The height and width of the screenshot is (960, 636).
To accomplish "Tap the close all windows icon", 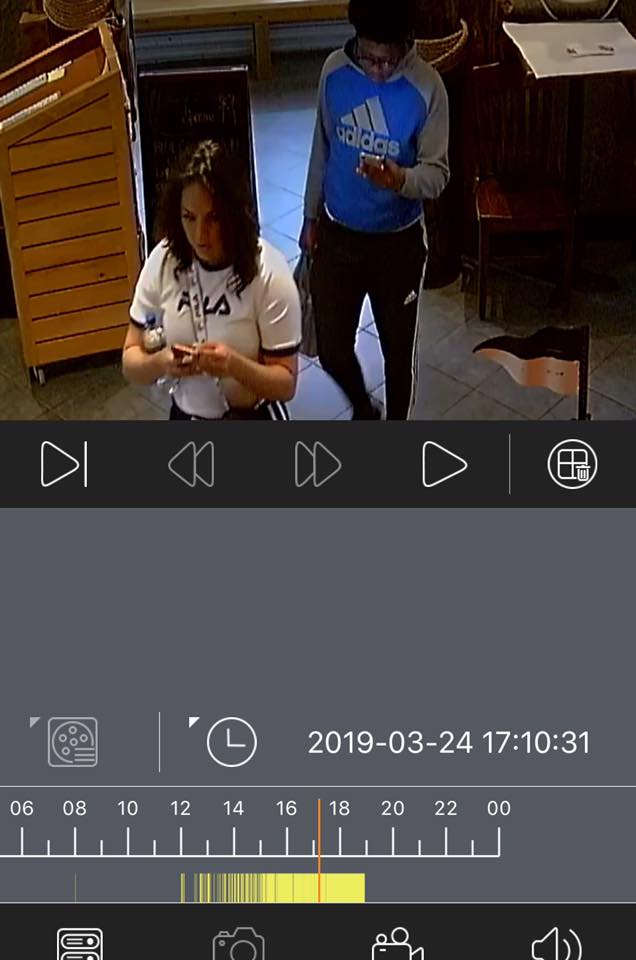I will 572,464.
